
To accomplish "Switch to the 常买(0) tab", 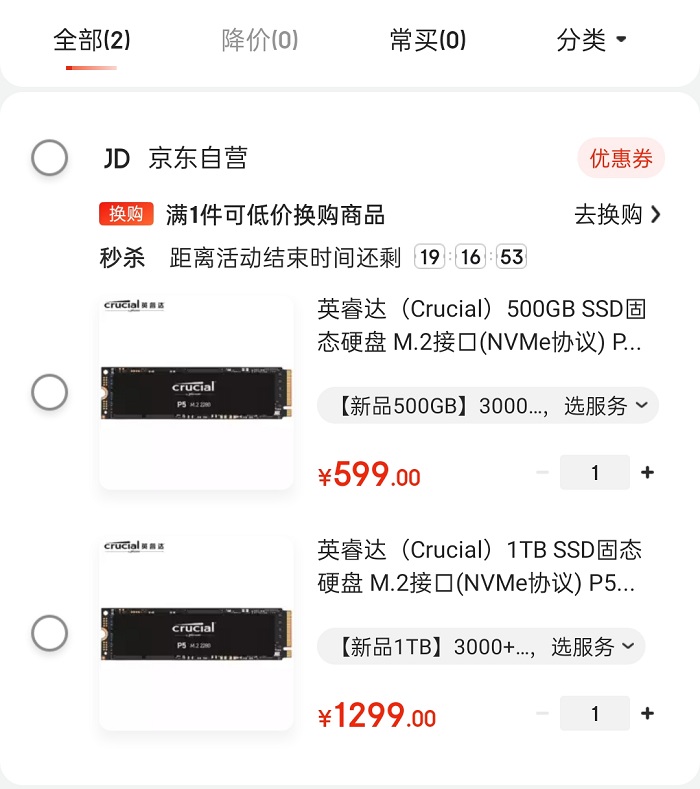I will (x=428, y=40).
